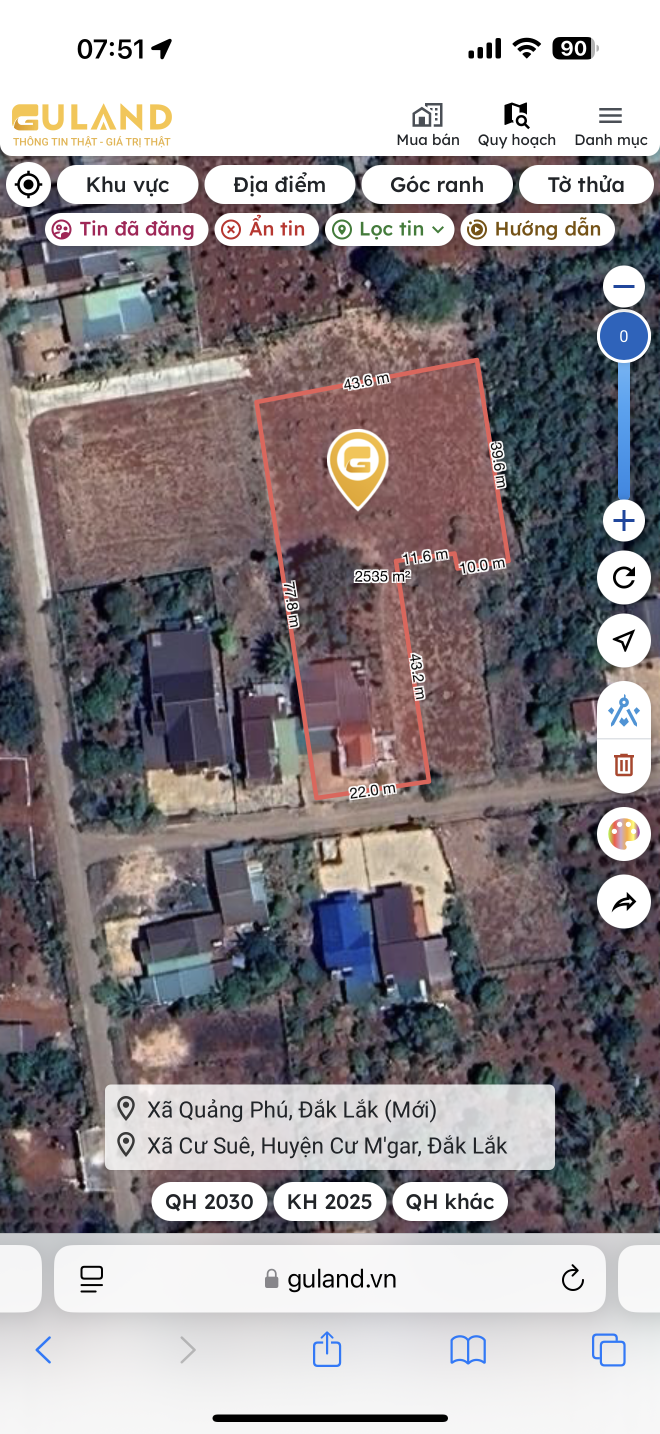The height and width of the screenshot is (1434, 660).
Task: Open the Mua bán section
Action: click(428, 126)
